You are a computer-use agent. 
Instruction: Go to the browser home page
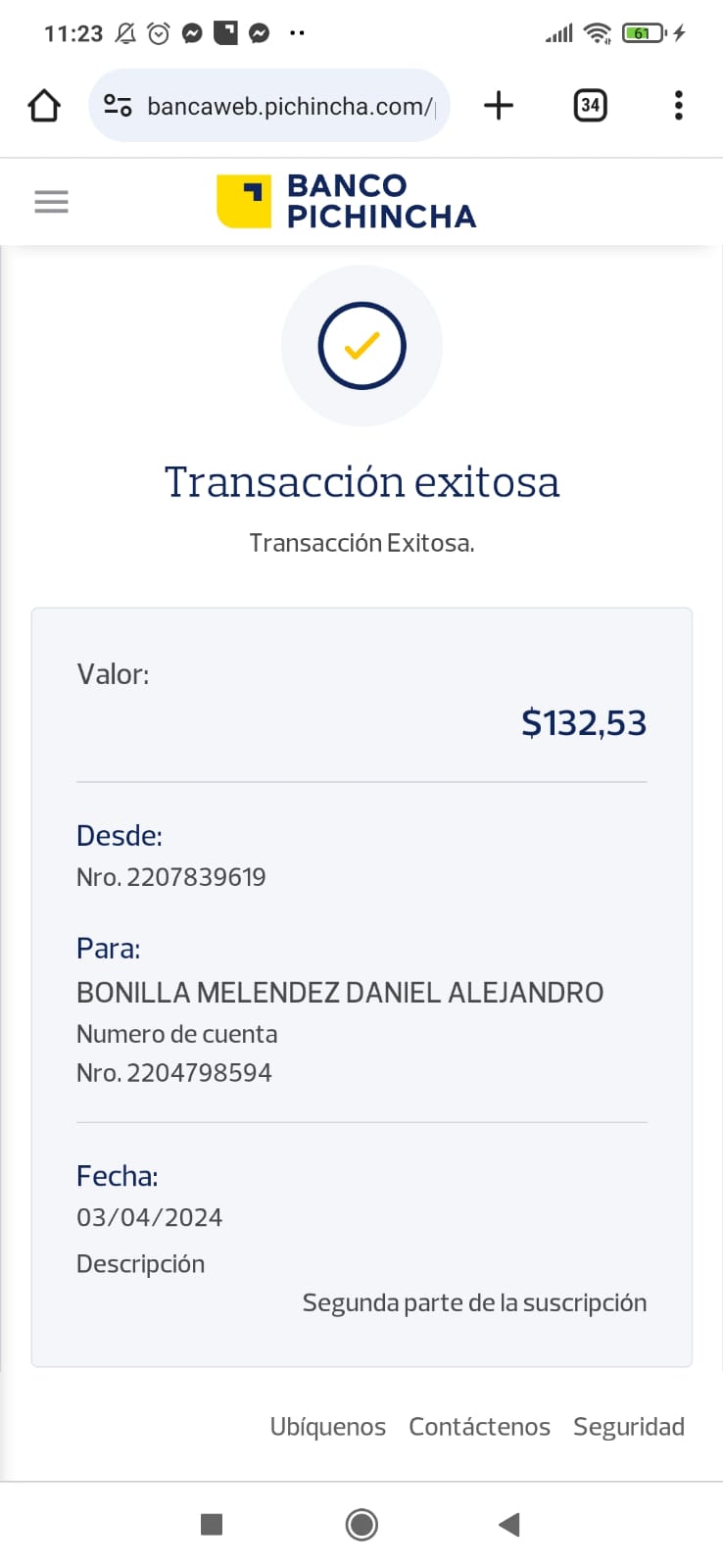[x=44, y=105]
